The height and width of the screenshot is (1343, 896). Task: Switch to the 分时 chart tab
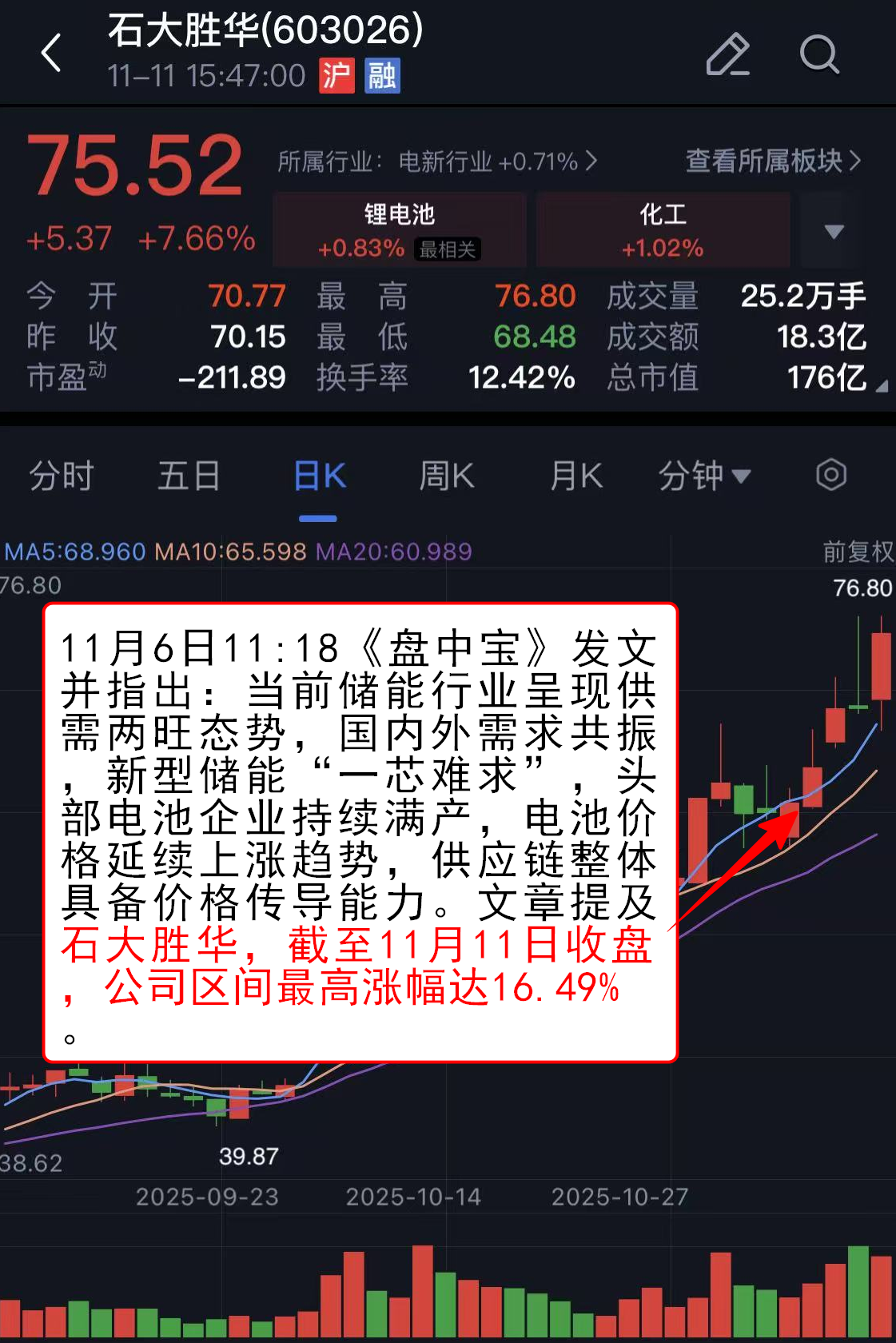point(62,476)
